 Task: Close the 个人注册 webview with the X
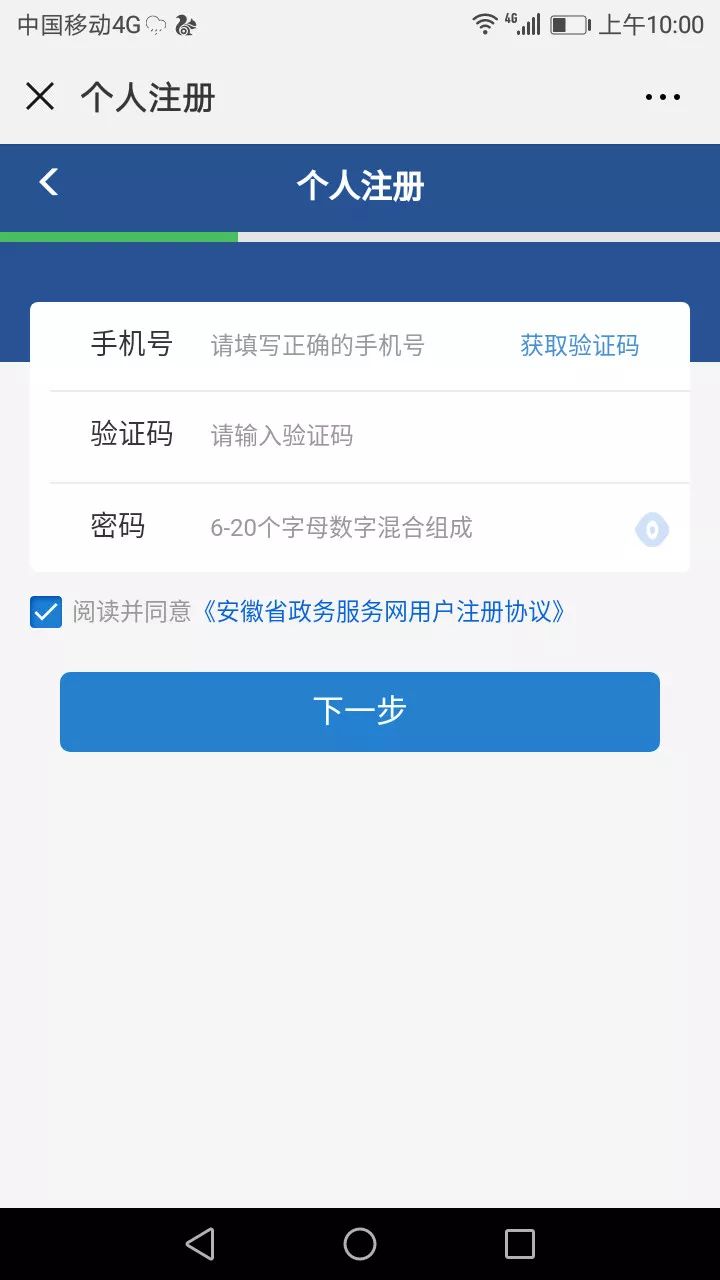point(40,97)
